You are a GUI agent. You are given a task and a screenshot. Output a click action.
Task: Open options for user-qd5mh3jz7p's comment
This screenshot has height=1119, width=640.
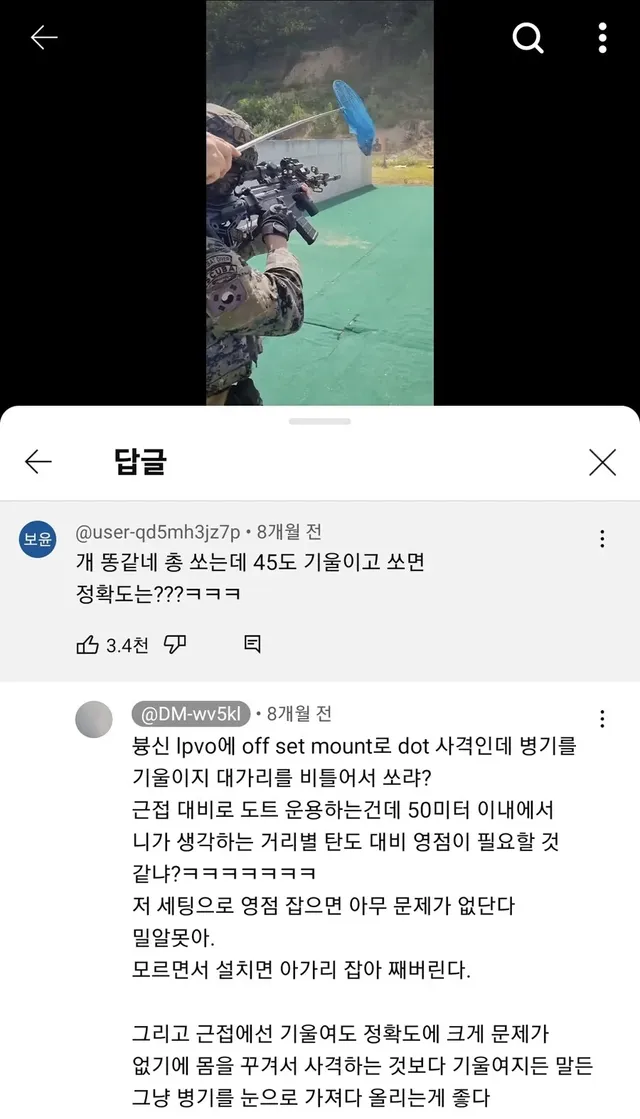tap(602, 539)
